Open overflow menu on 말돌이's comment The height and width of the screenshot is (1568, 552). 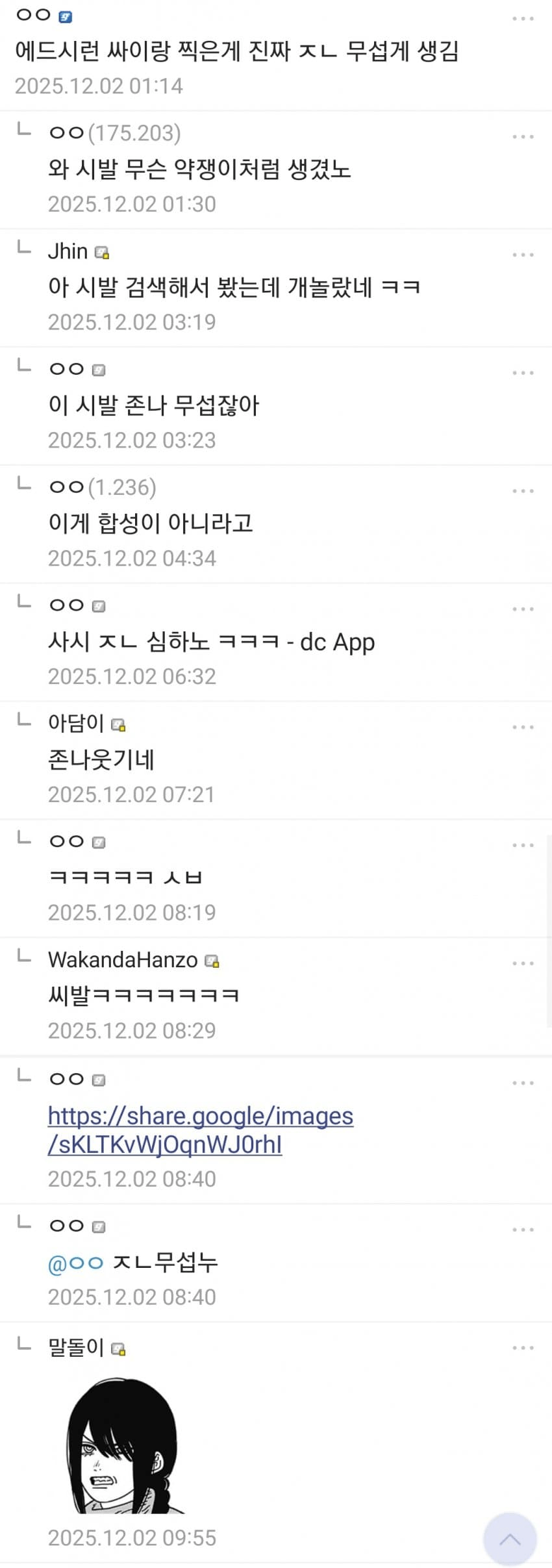(x=522, y=1348)
